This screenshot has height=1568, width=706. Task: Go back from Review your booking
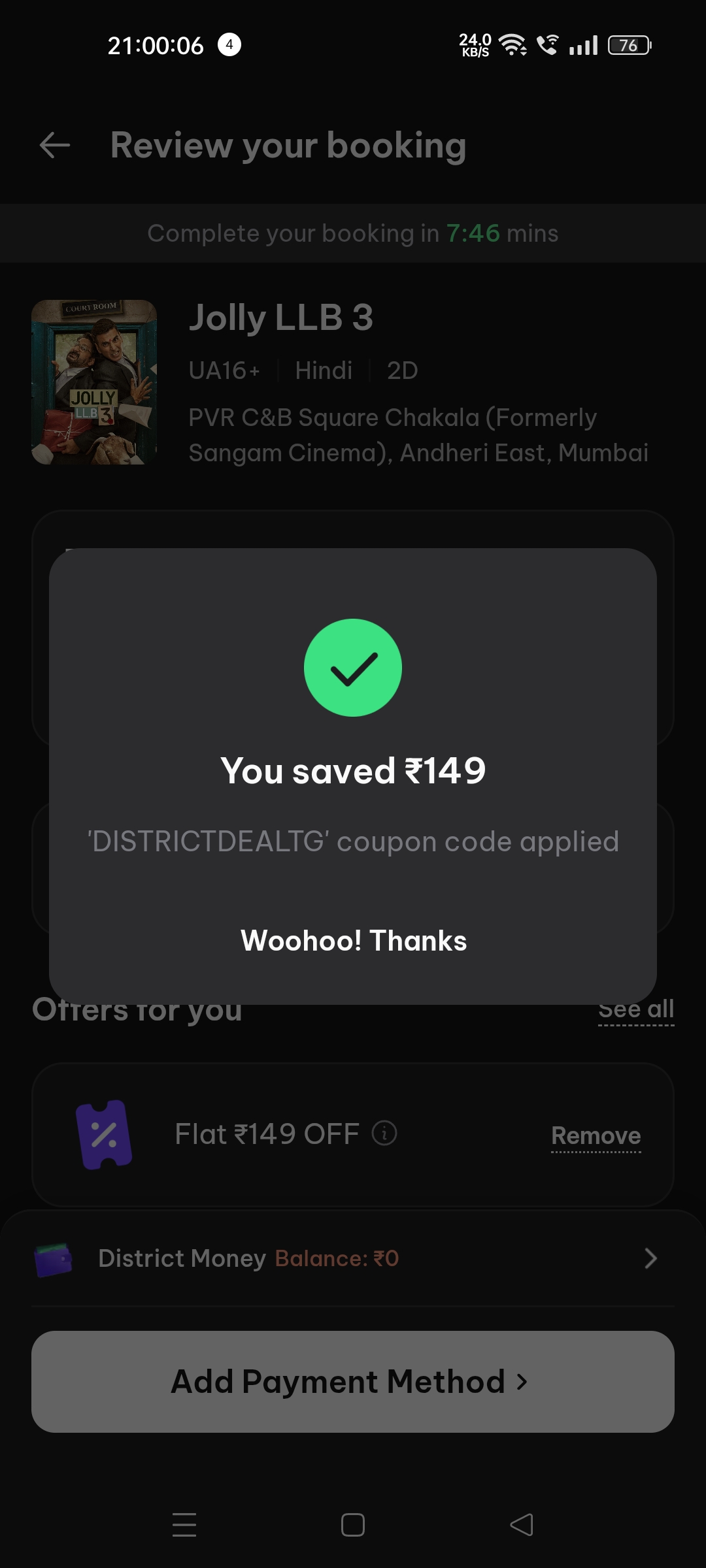pyautogui.click(x=55, y=145)
